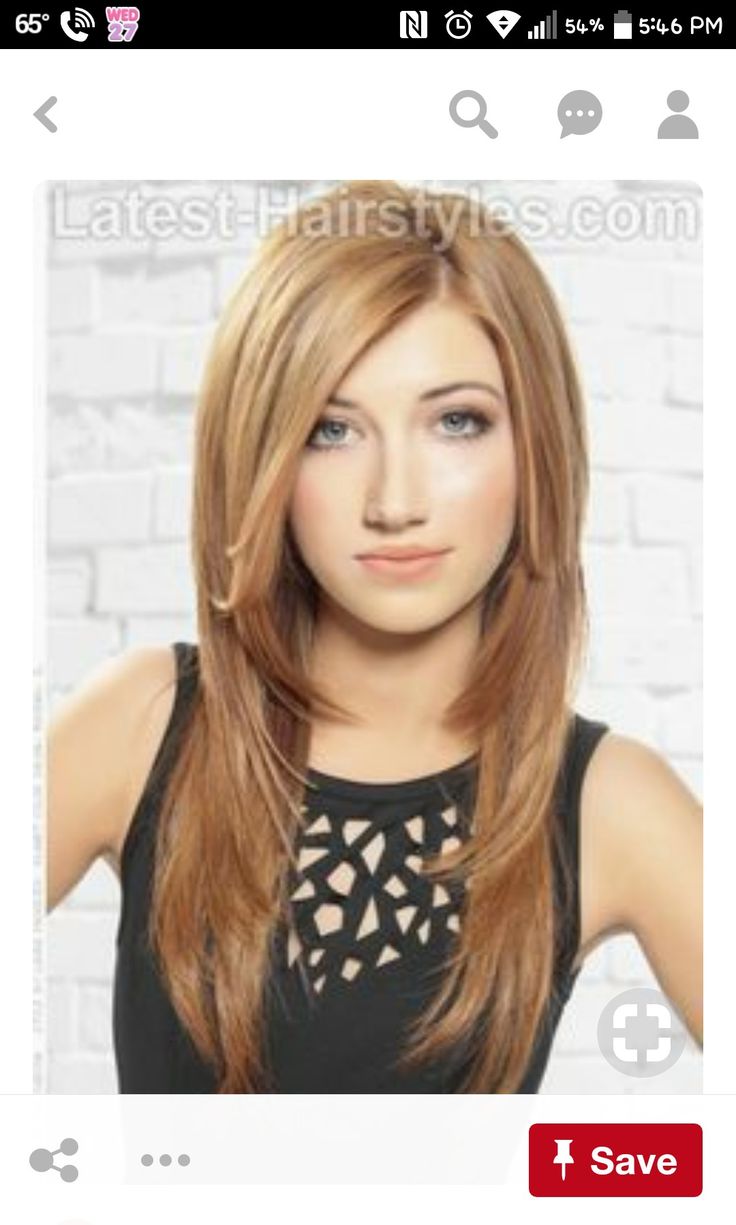Go back using the top arrow
Image resolution: width=736 pixels, height=1225 pixels.
(x=46, y=115)
